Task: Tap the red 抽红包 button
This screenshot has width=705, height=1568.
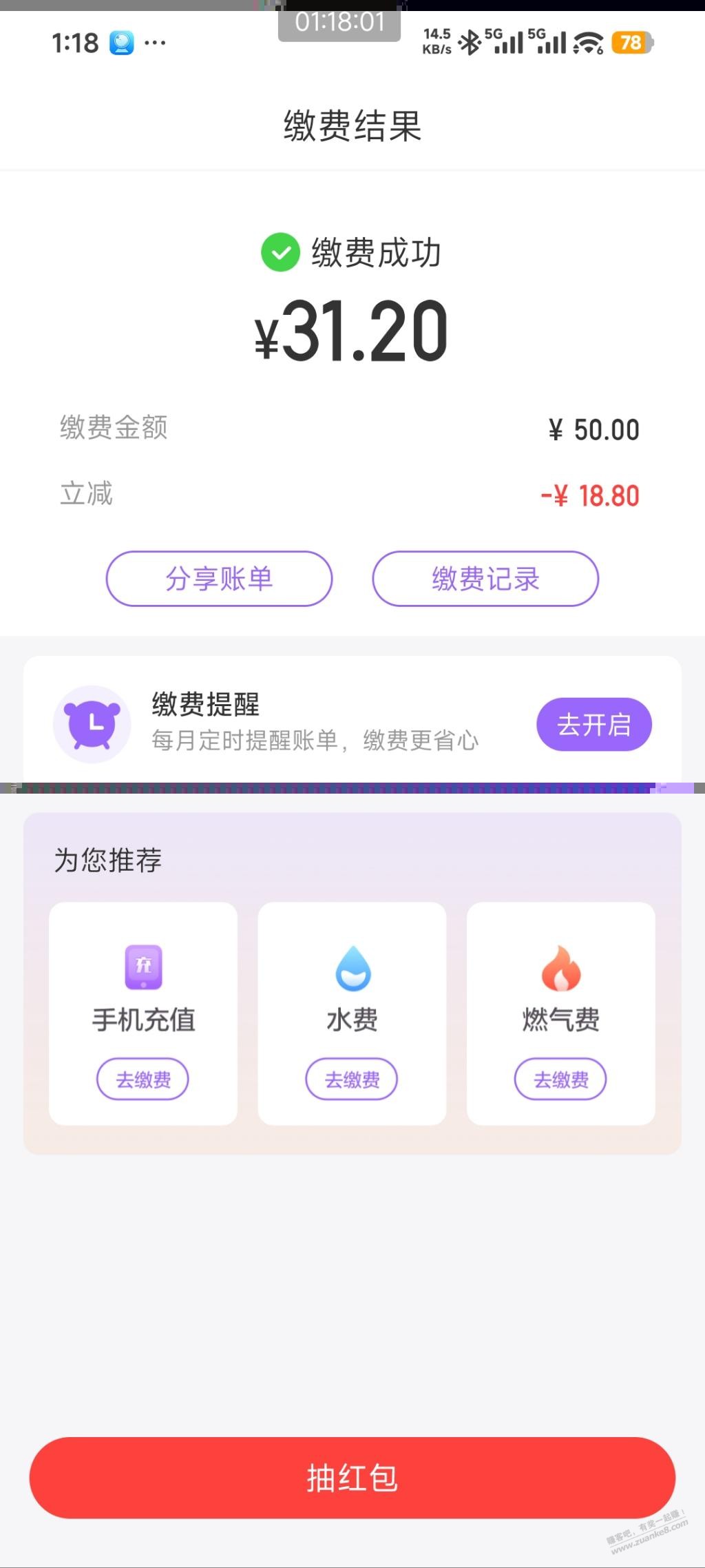Action: [x=352, y=1477]
